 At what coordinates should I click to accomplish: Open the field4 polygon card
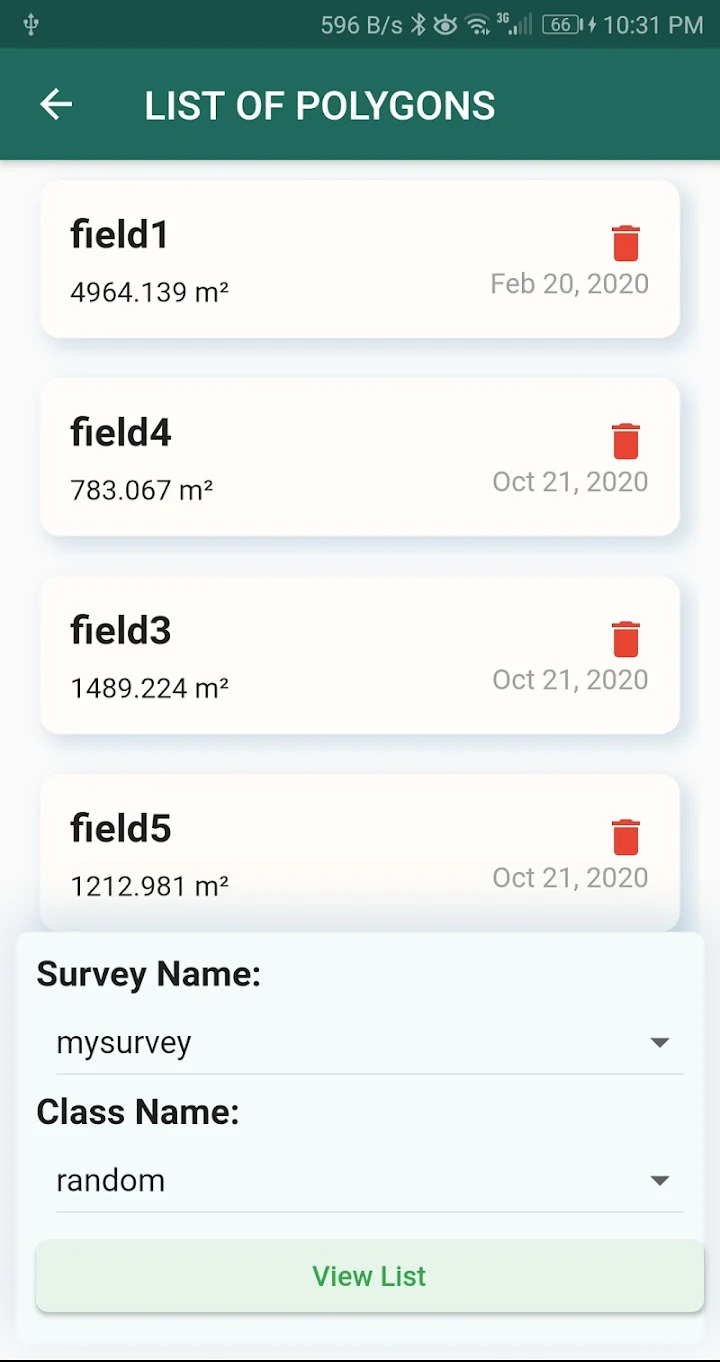[360, 457]
